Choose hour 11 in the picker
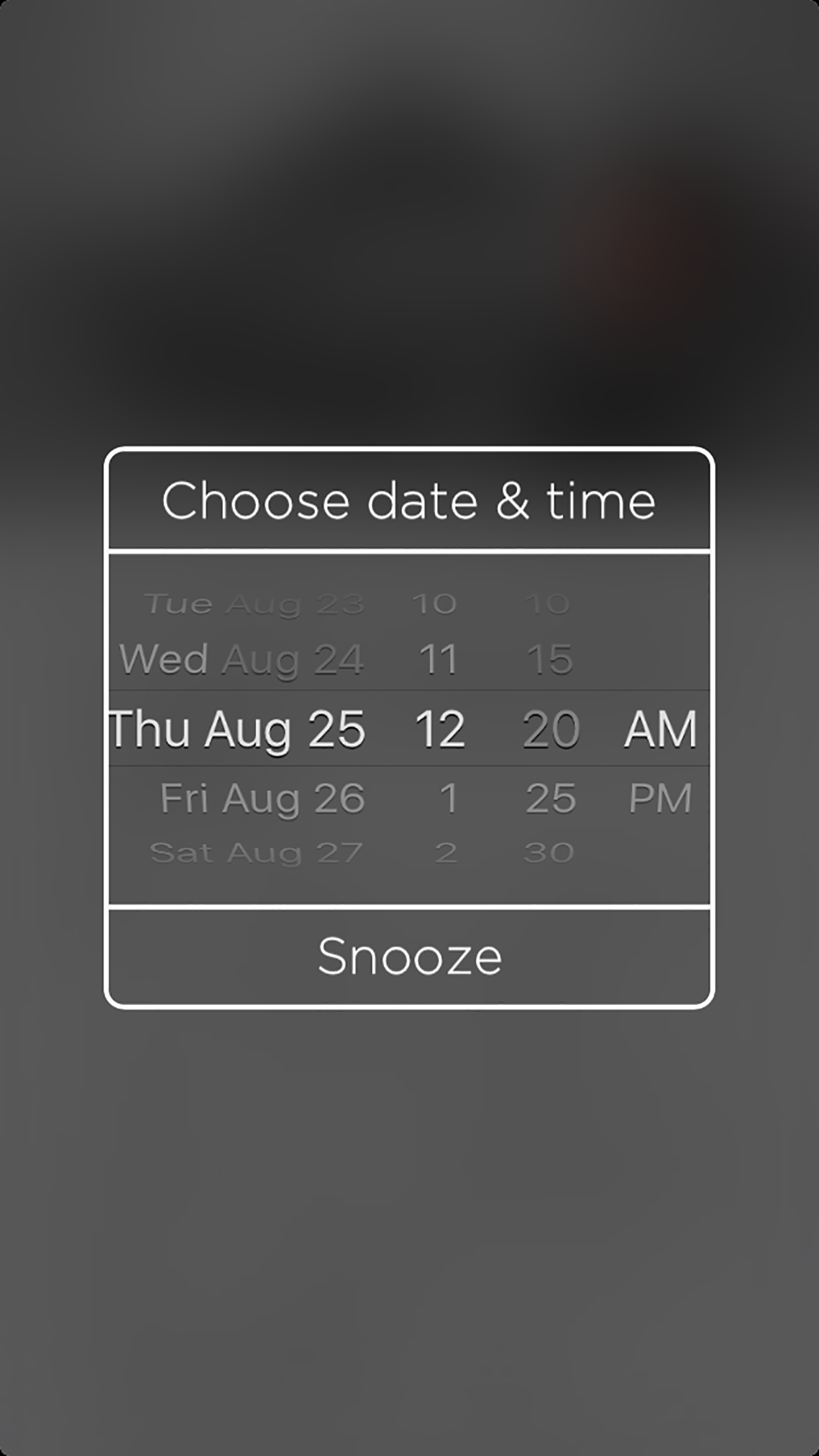 pyautogui.click(x=439, y=659)
